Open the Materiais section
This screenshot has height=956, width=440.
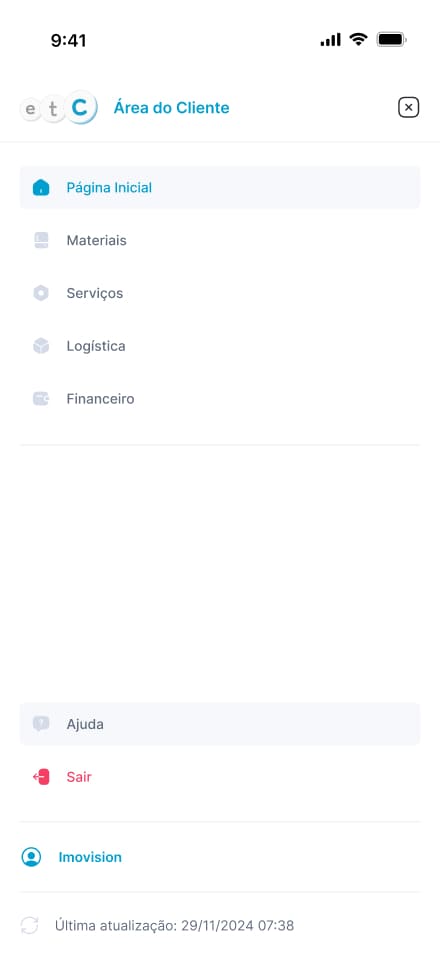pos(220,240)
